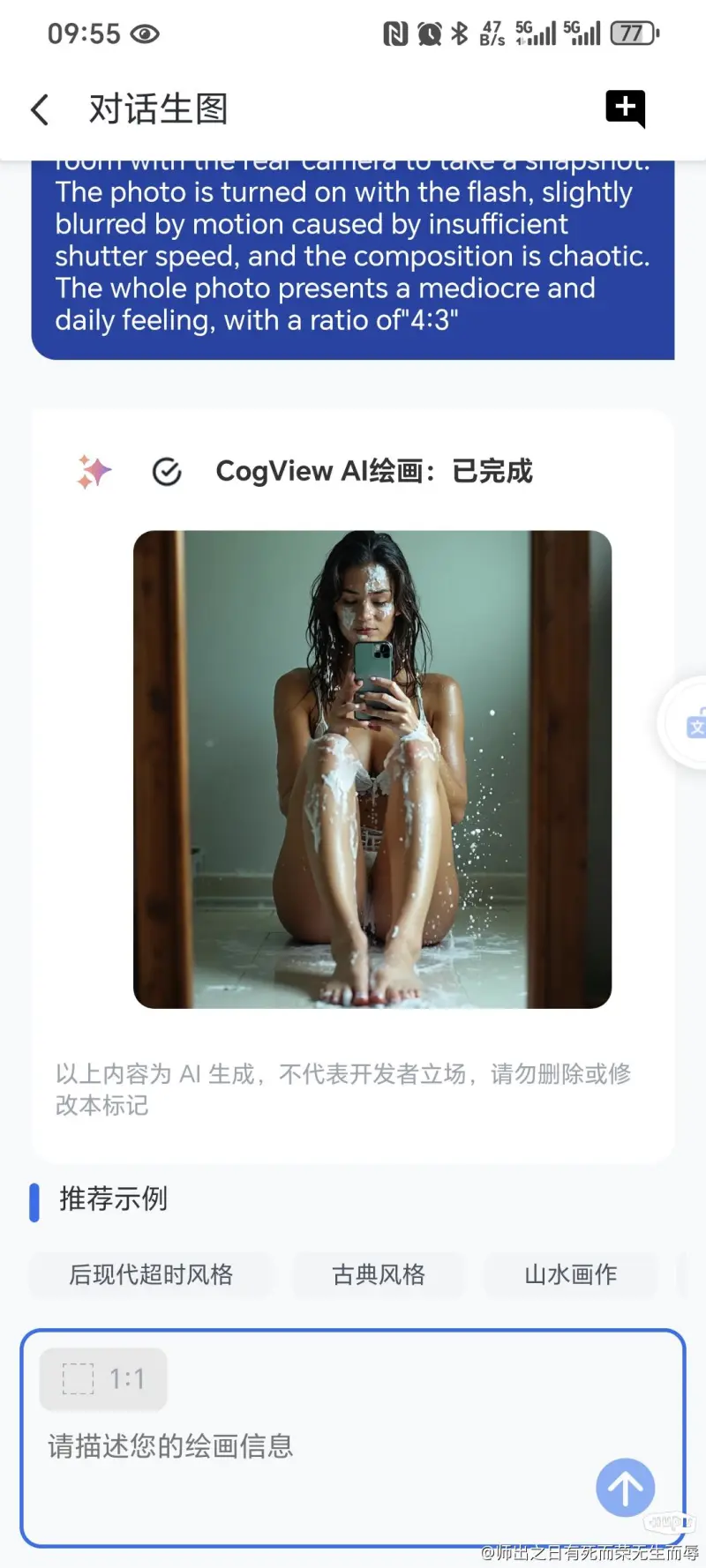
Task: Open the floating translate button
Action: click(x=693, y=725)
